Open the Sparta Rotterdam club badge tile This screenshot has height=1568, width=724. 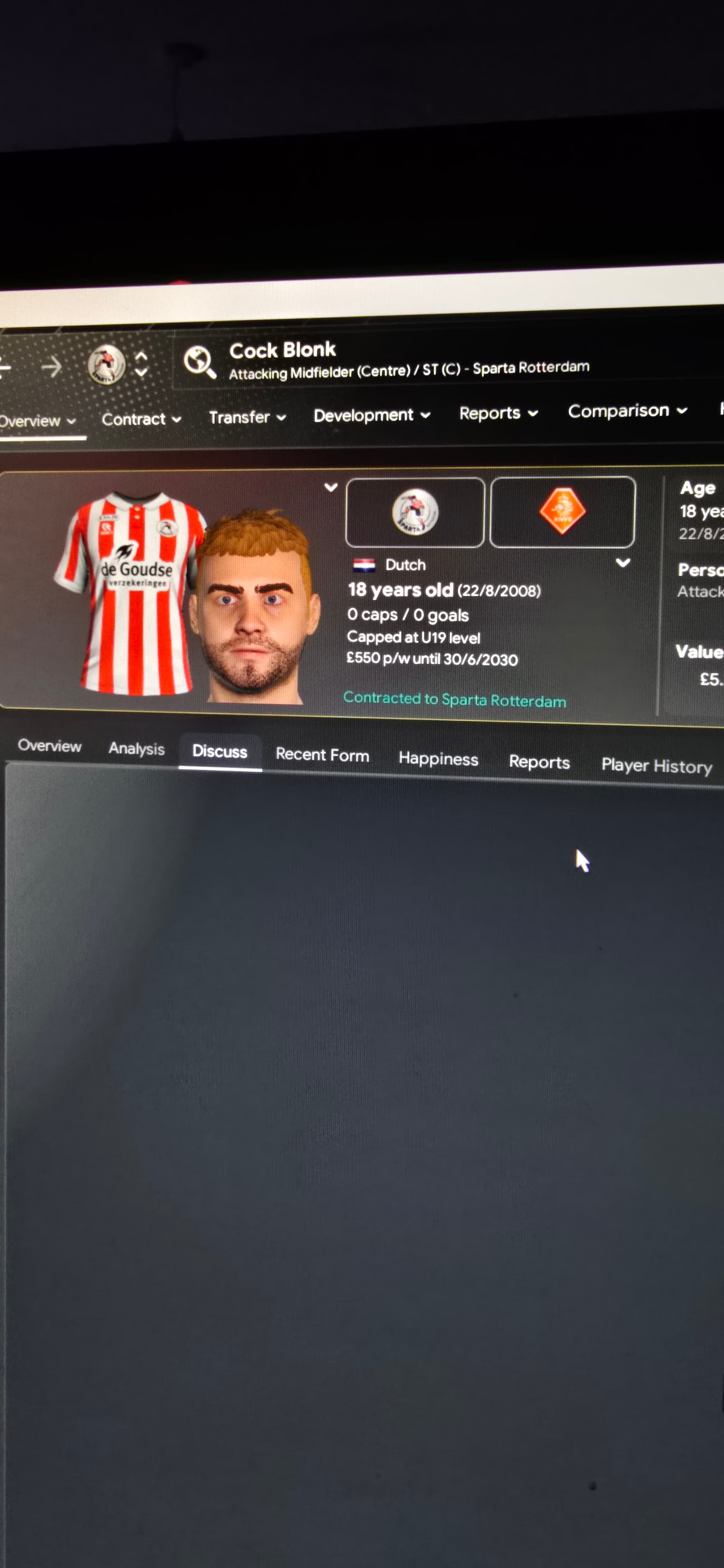[415, 512]
